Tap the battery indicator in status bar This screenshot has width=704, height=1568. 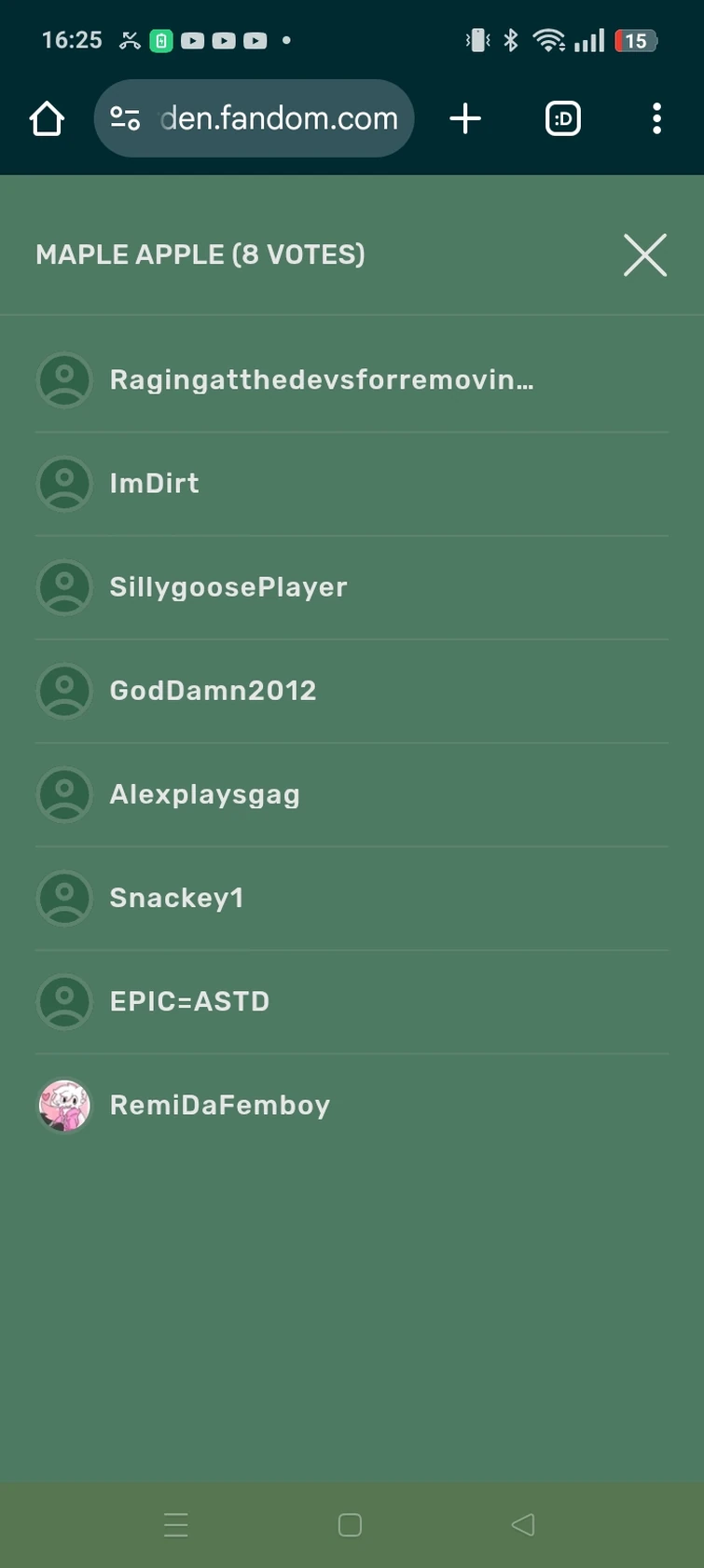[x=635, y=40]
